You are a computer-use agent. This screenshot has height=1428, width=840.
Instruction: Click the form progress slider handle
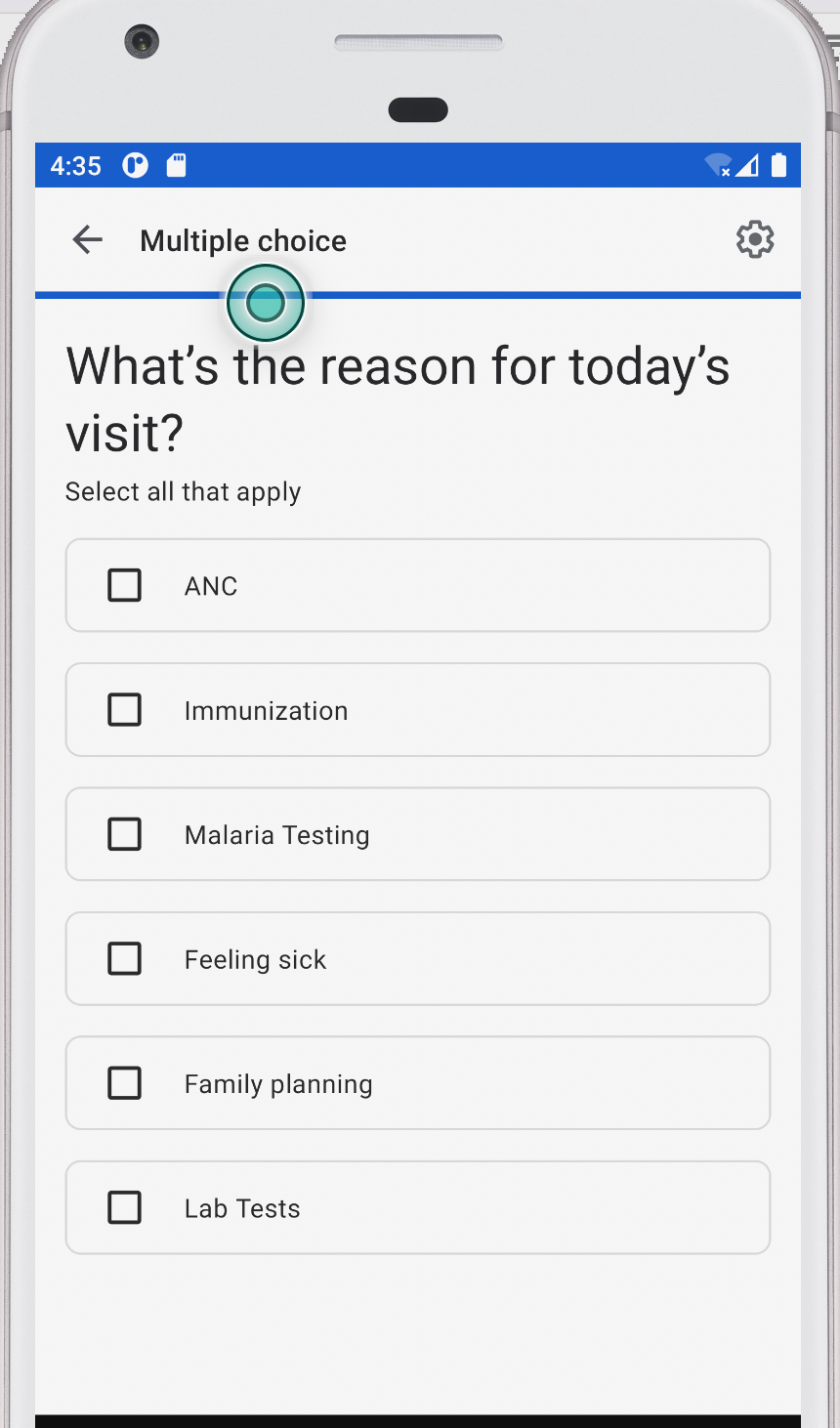coord(265,303)
